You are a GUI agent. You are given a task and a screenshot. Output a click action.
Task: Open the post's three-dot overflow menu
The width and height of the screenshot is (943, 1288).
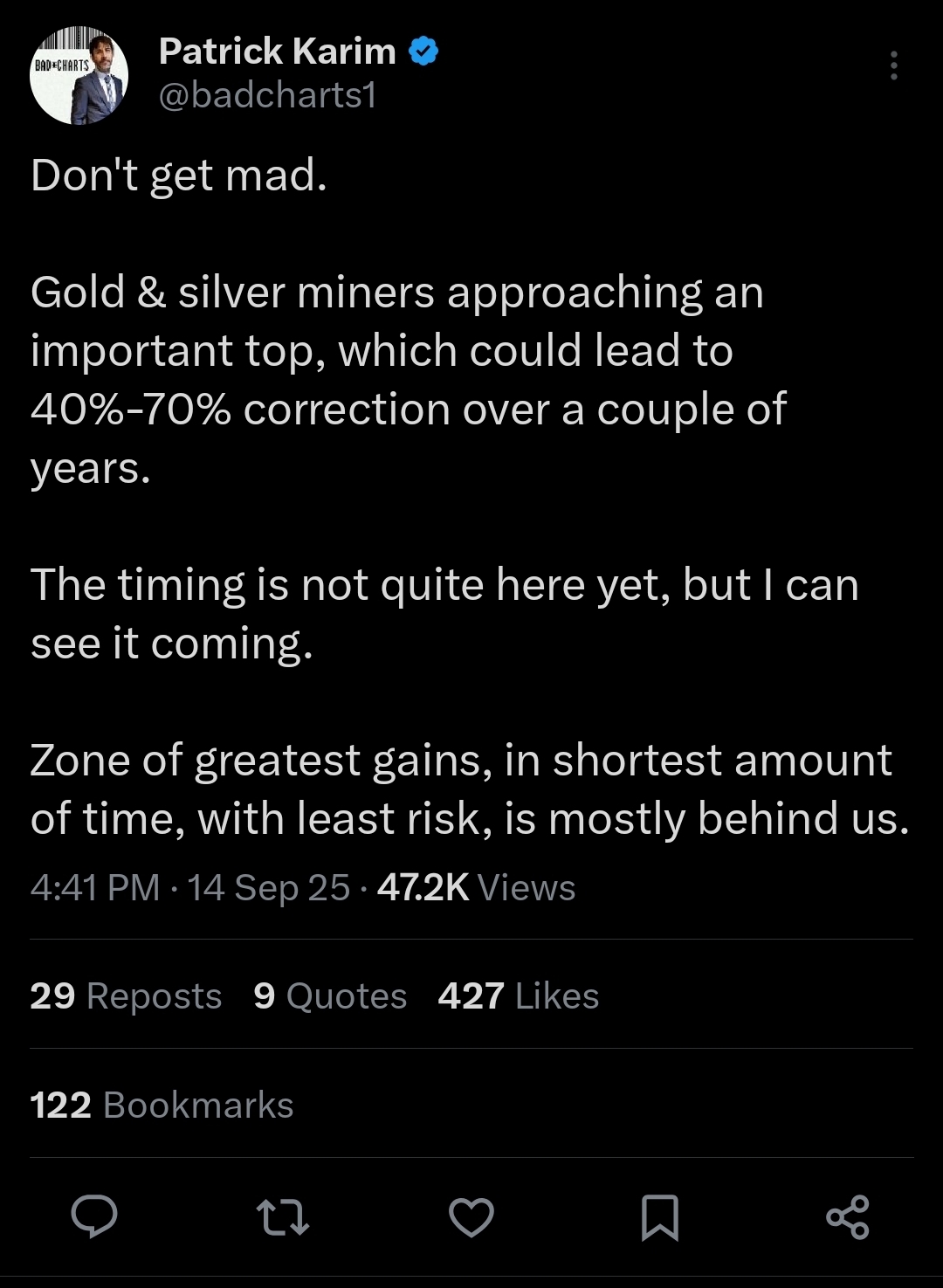pos(893,66)
